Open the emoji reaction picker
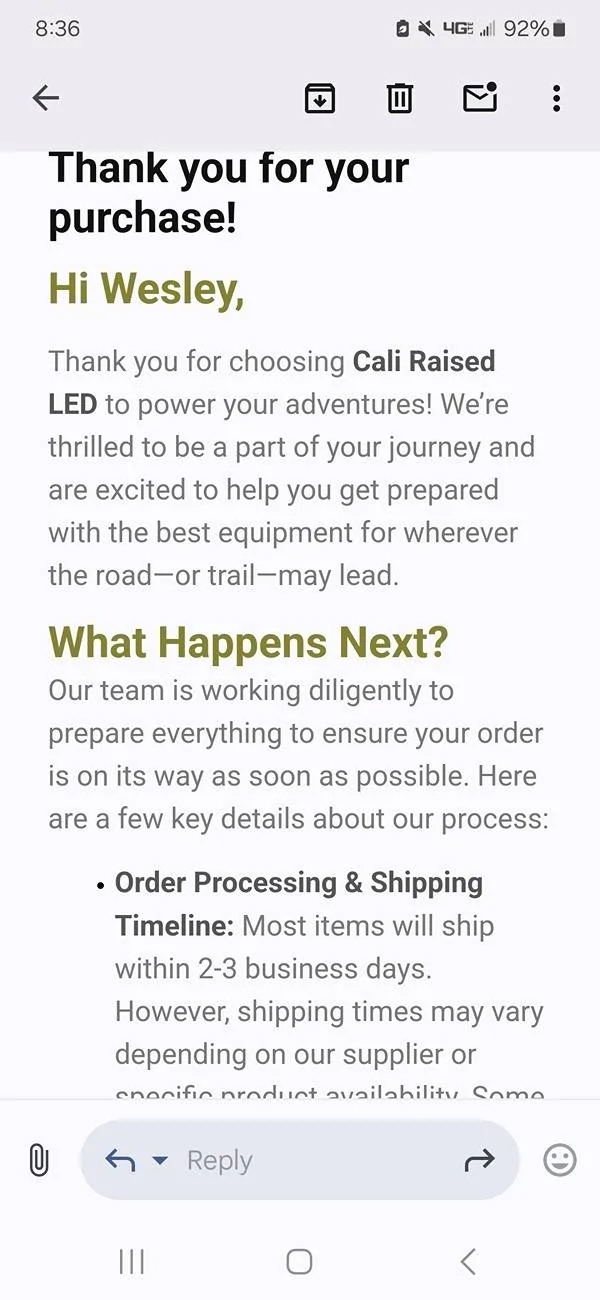Image resolution: width=600 pixels, height=1300 pixels. pyautogui.click(x=560, y=1160)
